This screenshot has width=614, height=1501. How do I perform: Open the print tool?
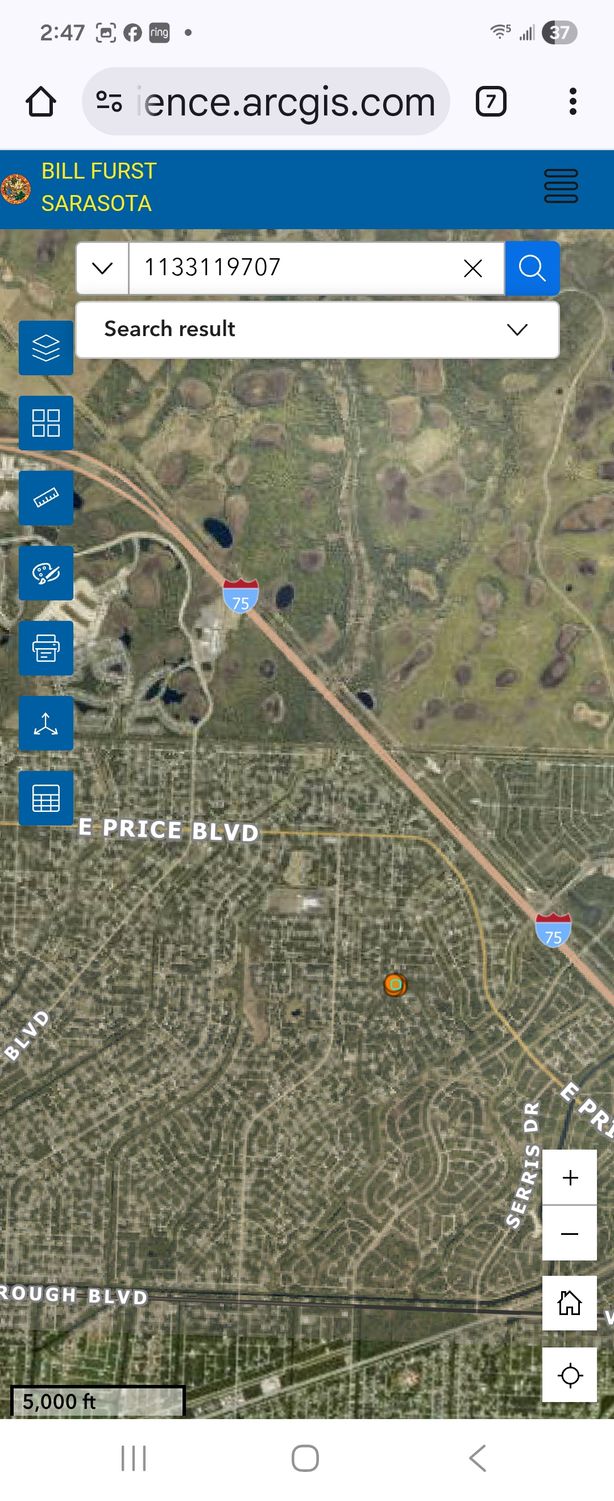pyautogui.click(x=46, y=648)
